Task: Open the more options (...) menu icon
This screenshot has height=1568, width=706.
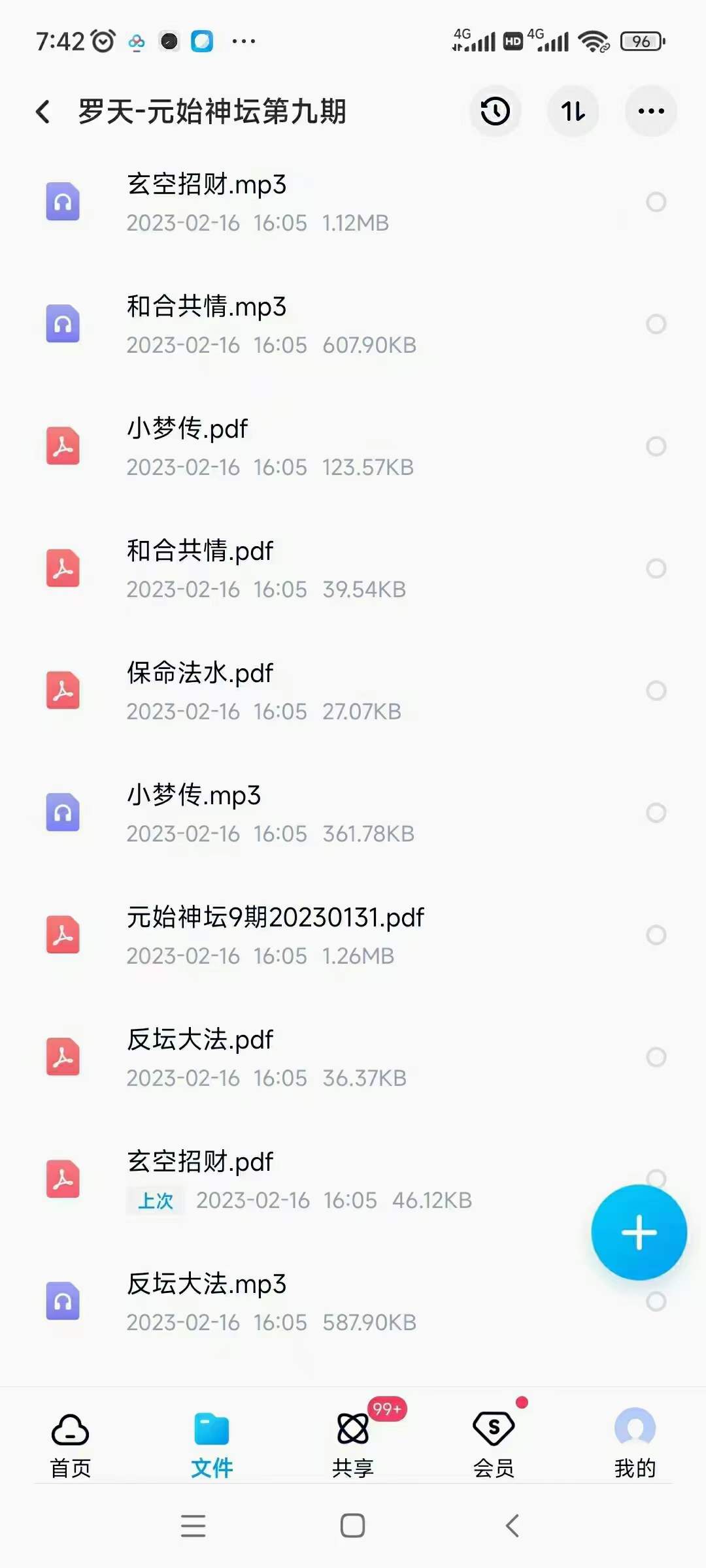Action: (651, 111)
